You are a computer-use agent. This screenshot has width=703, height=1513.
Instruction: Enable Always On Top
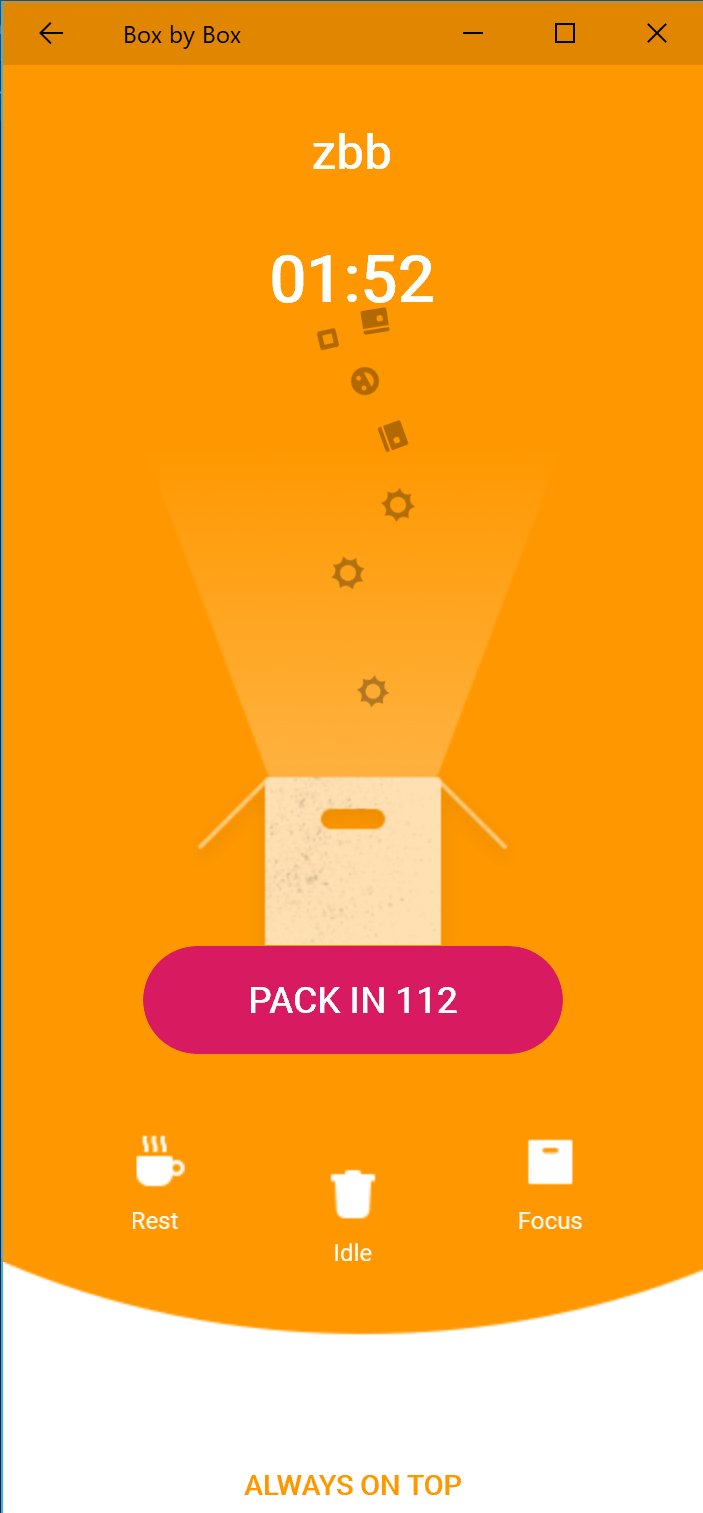pos(353,1485)
